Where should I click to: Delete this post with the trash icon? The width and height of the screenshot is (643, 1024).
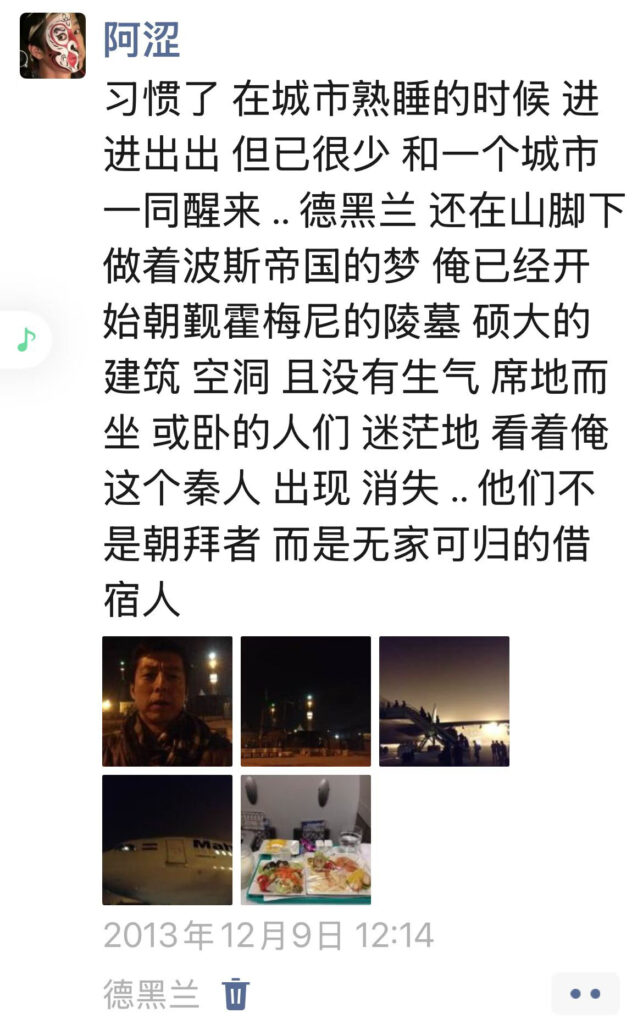click(x=236, y=994)
